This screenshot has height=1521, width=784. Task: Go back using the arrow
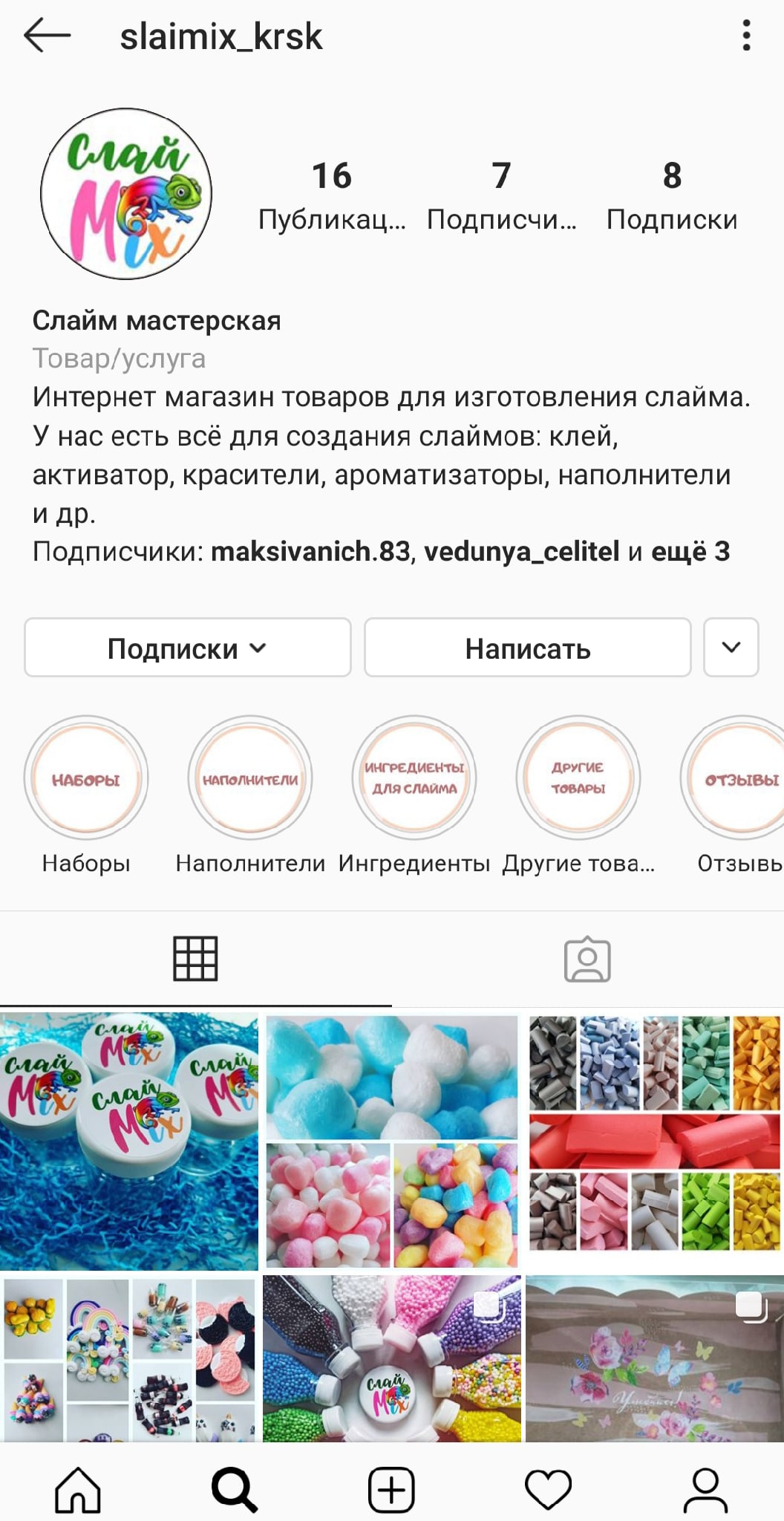point(47,36)
